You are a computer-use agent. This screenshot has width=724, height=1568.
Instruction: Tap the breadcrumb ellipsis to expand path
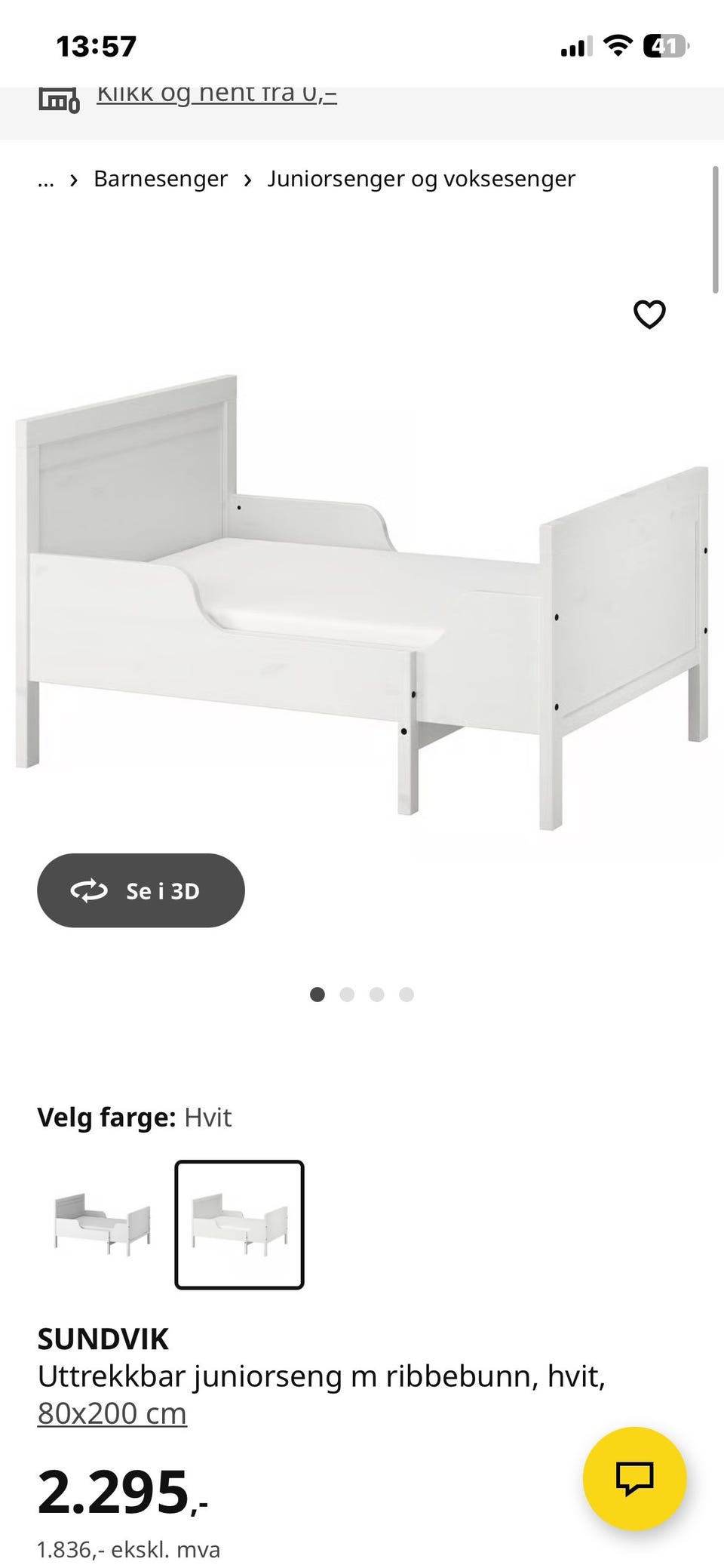(x=46, y=179)
